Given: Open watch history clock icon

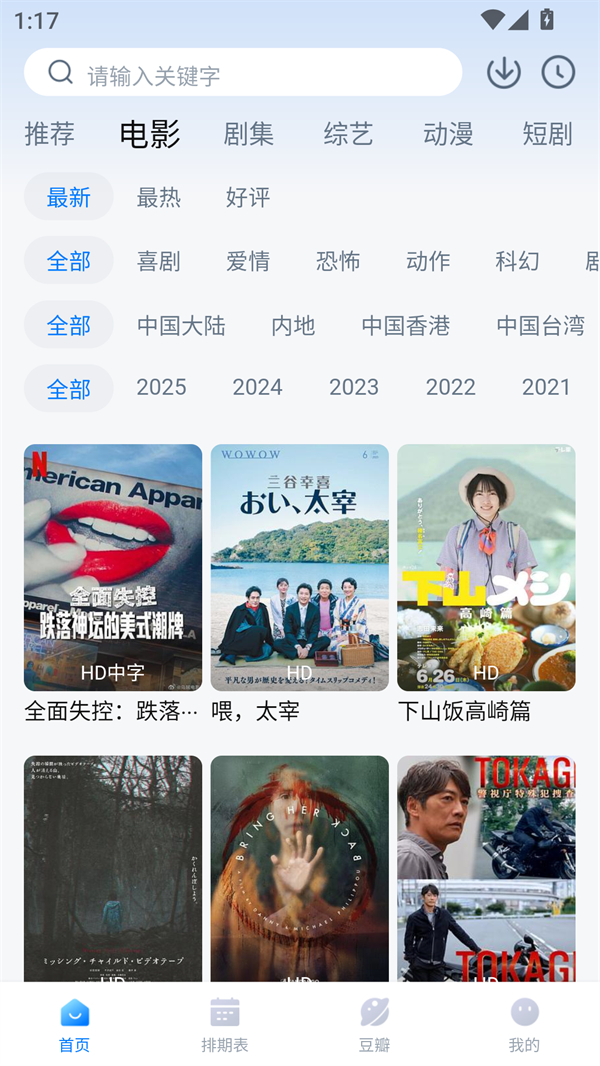Looking at the screenshot, I should click(558, 73).
